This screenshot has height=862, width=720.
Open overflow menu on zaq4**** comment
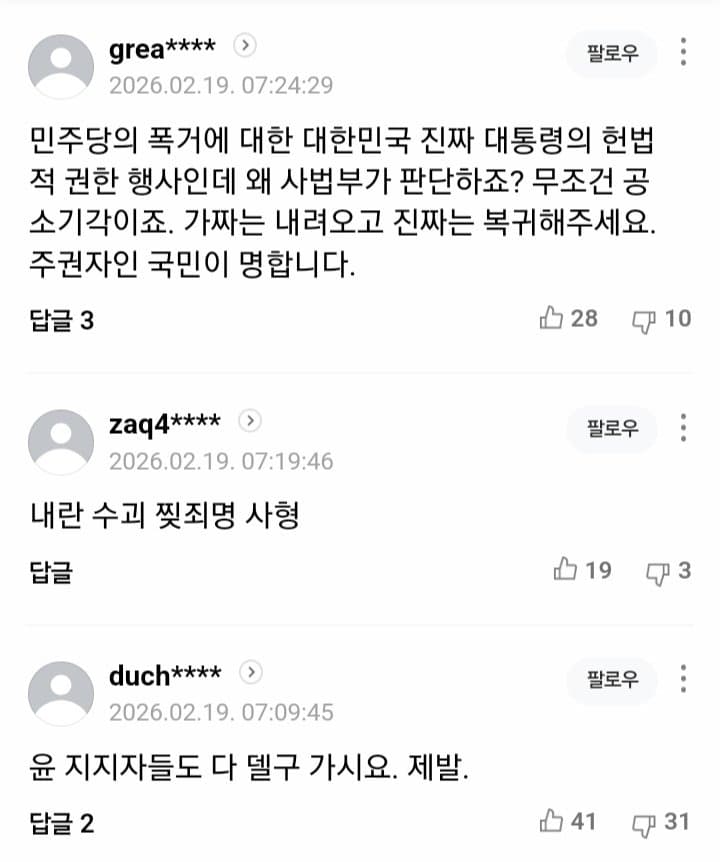pos(683,429)
